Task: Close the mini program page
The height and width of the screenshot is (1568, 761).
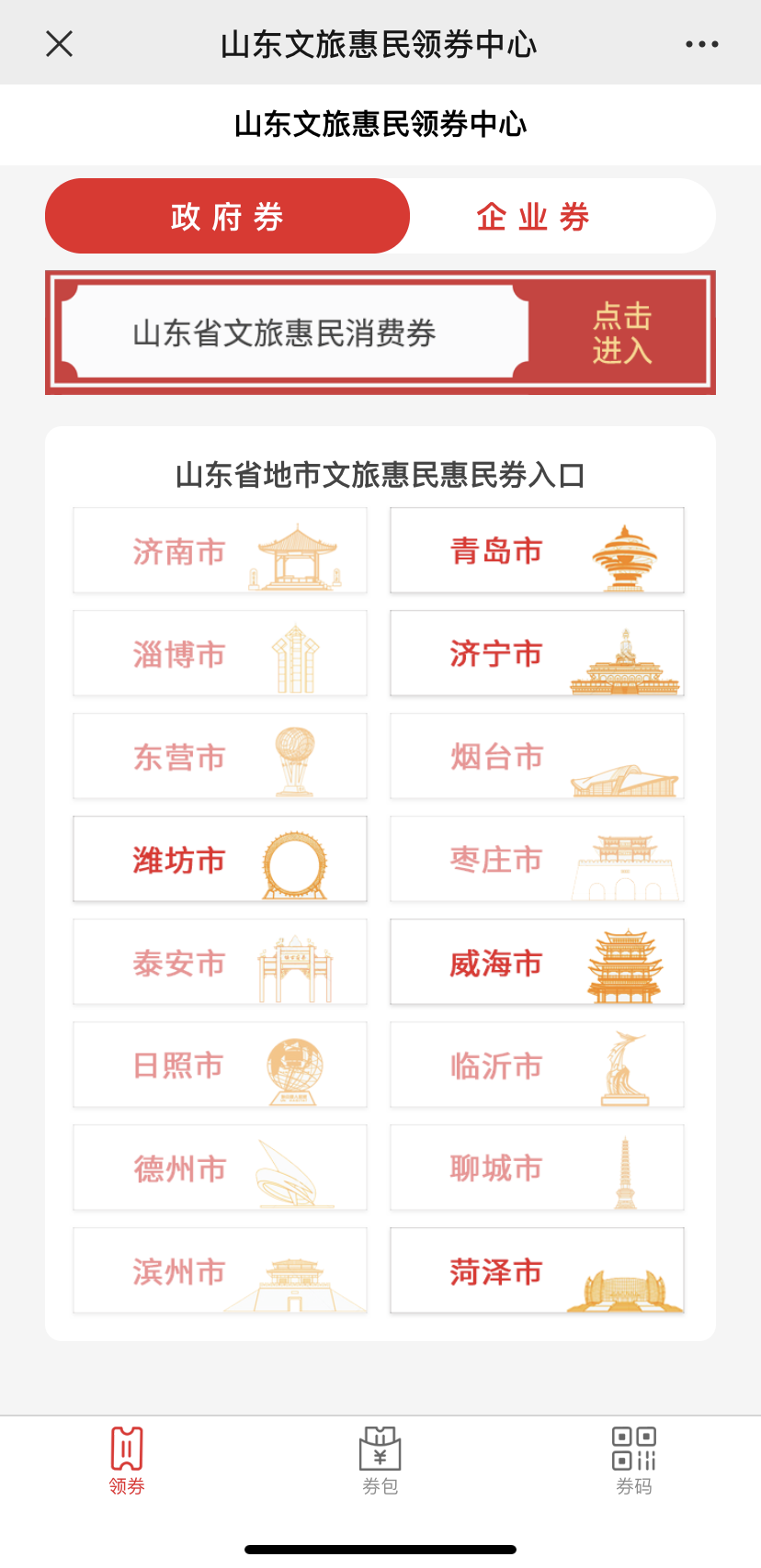Action: click(60, 43)
